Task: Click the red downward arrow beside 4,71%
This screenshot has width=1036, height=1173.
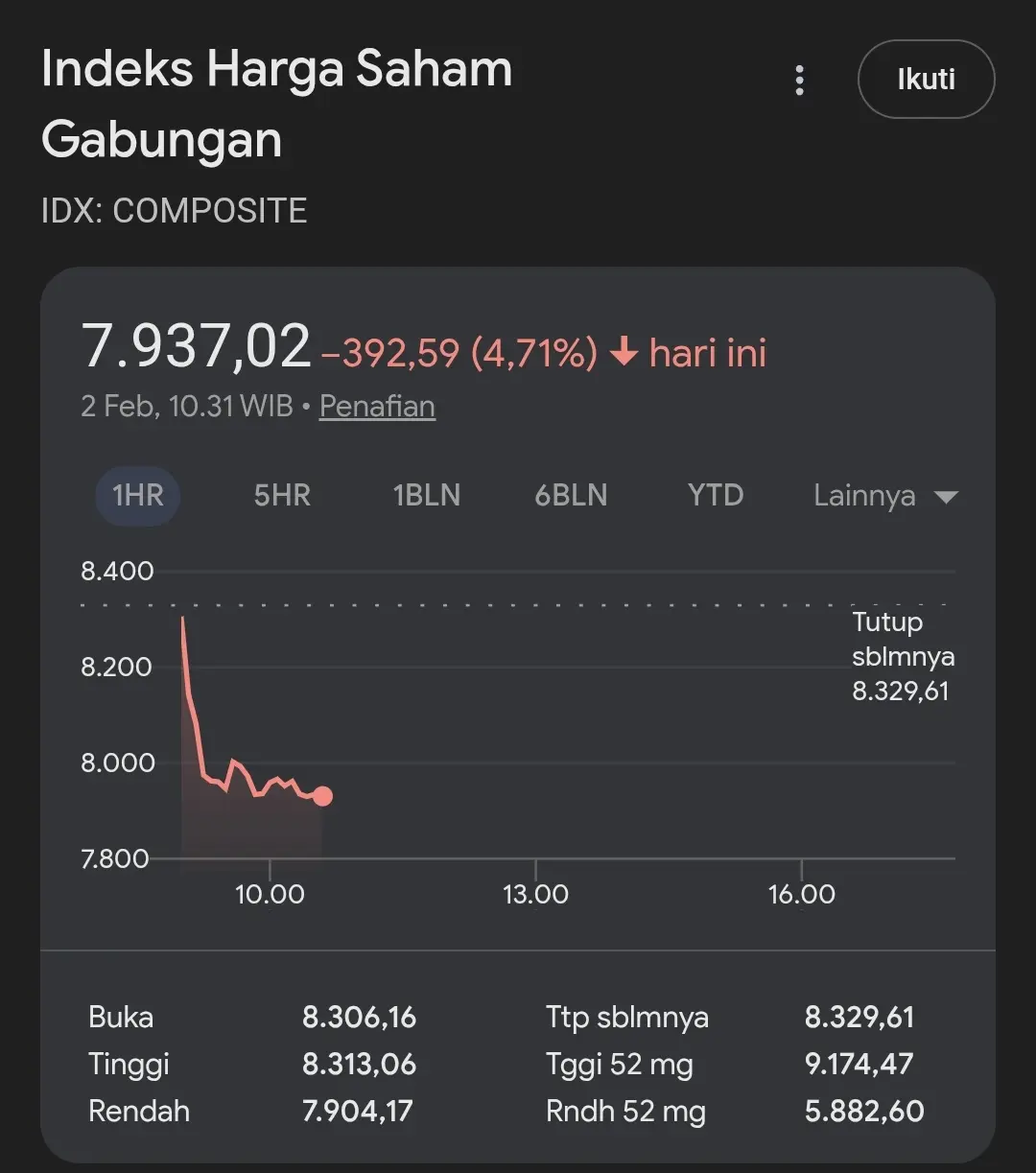Action: click(624, 353)
